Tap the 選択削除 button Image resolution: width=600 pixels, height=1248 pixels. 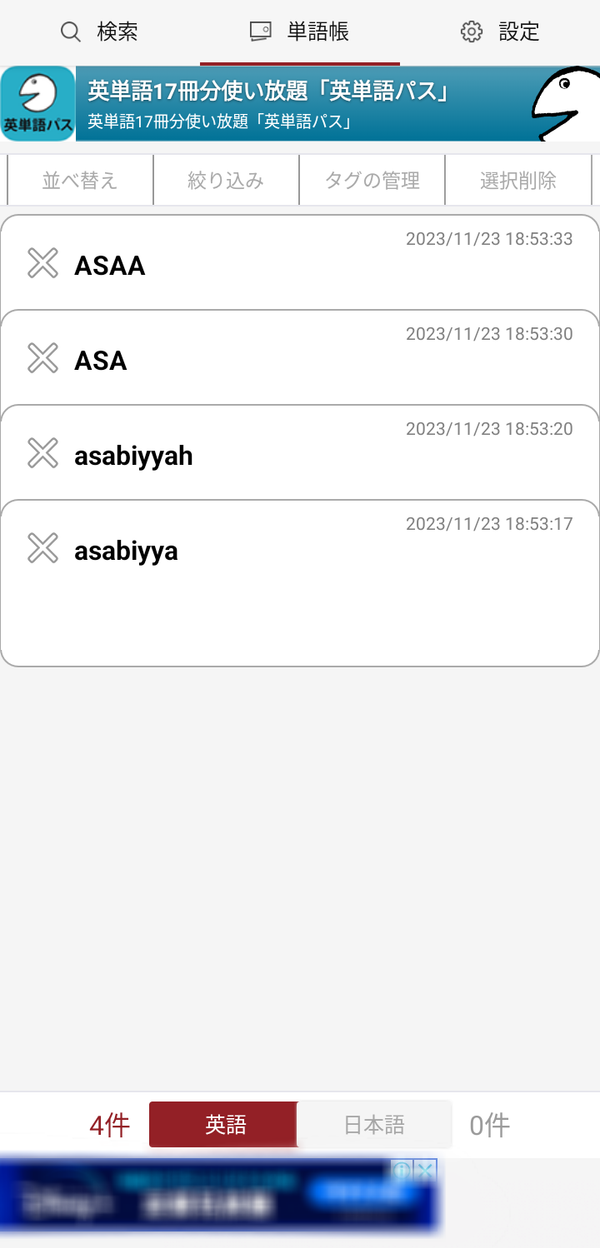coord(518,181)
